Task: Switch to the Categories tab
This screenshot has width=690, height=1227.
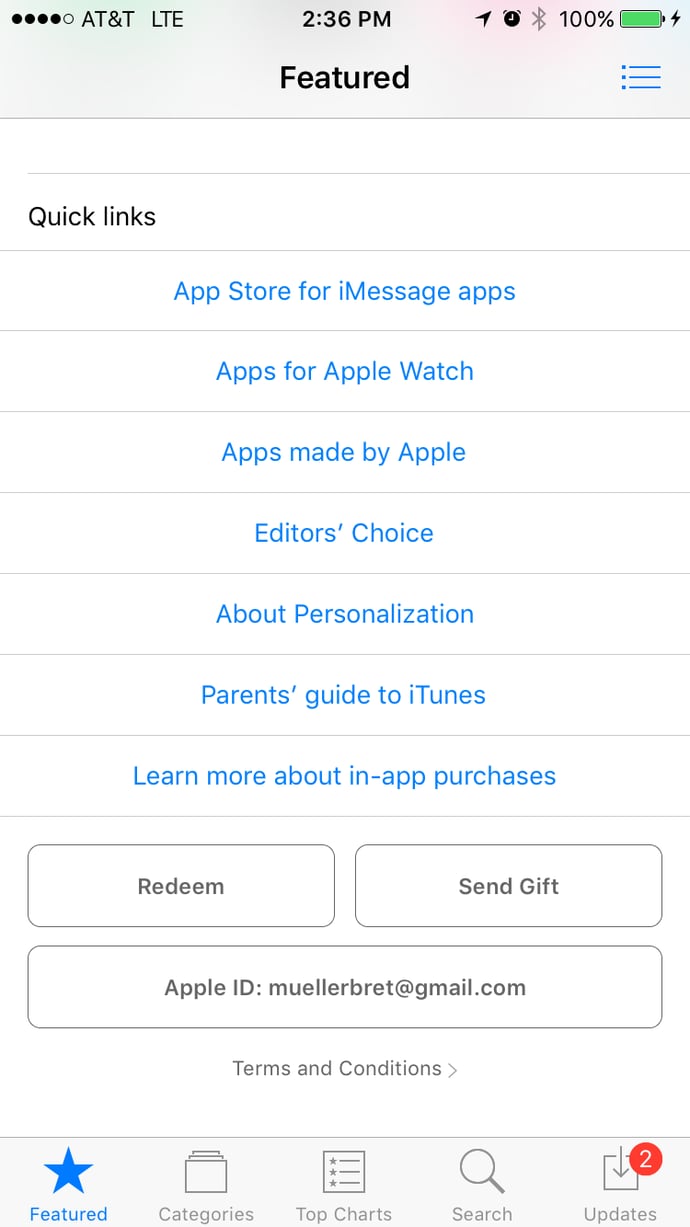Action: (206, 1185)
